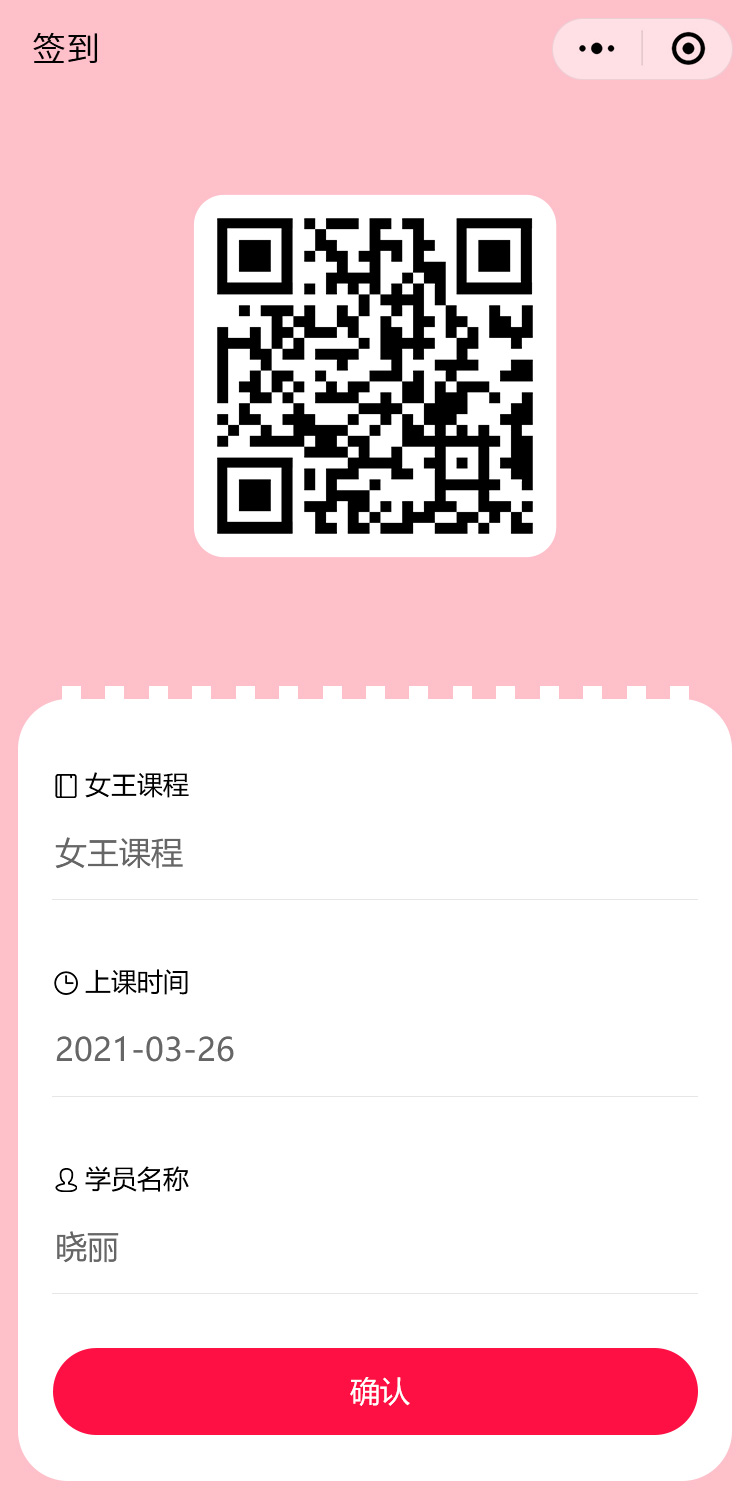Open the mini program more-options menu
This screenshot has height=1500, width=750.
pos(597,49)
